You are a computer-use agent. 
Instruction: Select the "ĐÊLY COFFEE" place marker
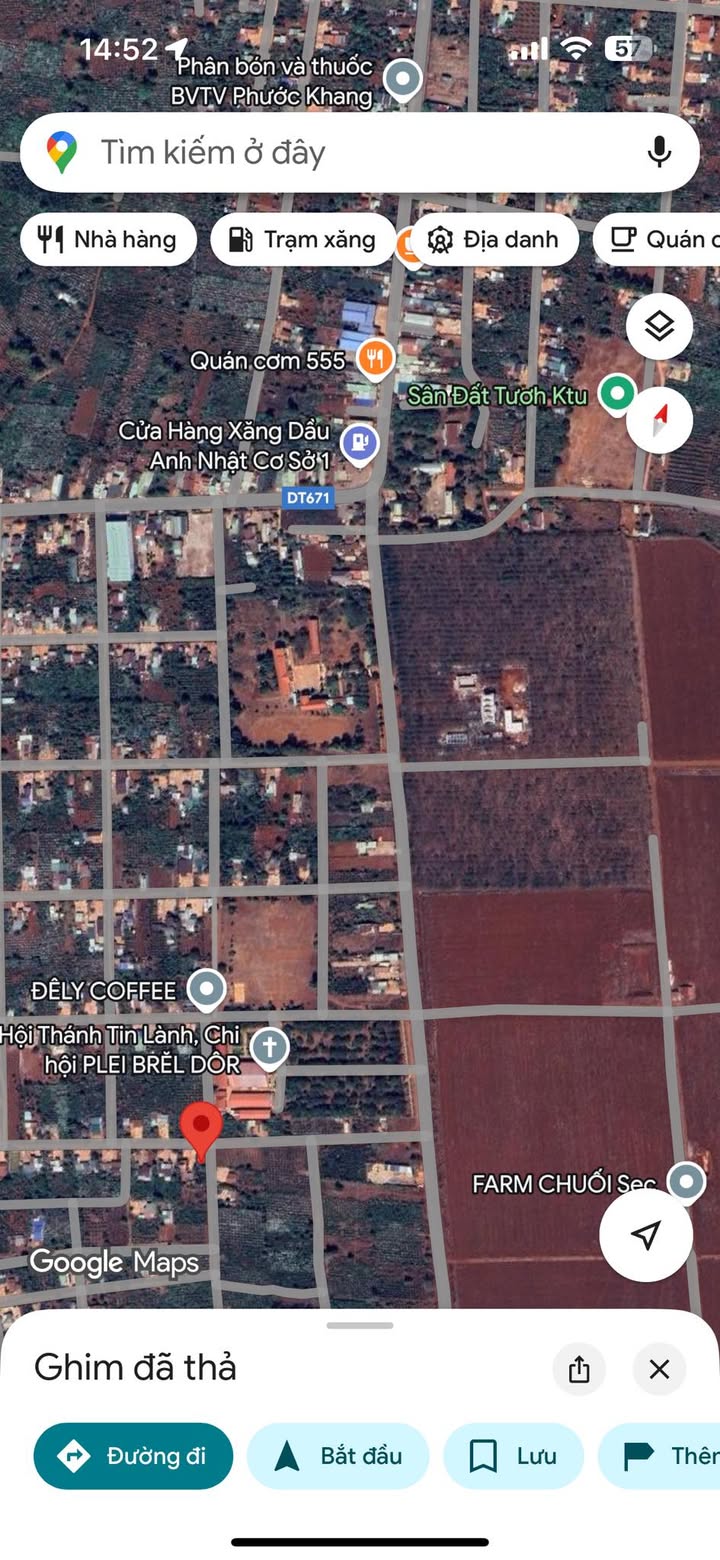[x=207, y=990]
